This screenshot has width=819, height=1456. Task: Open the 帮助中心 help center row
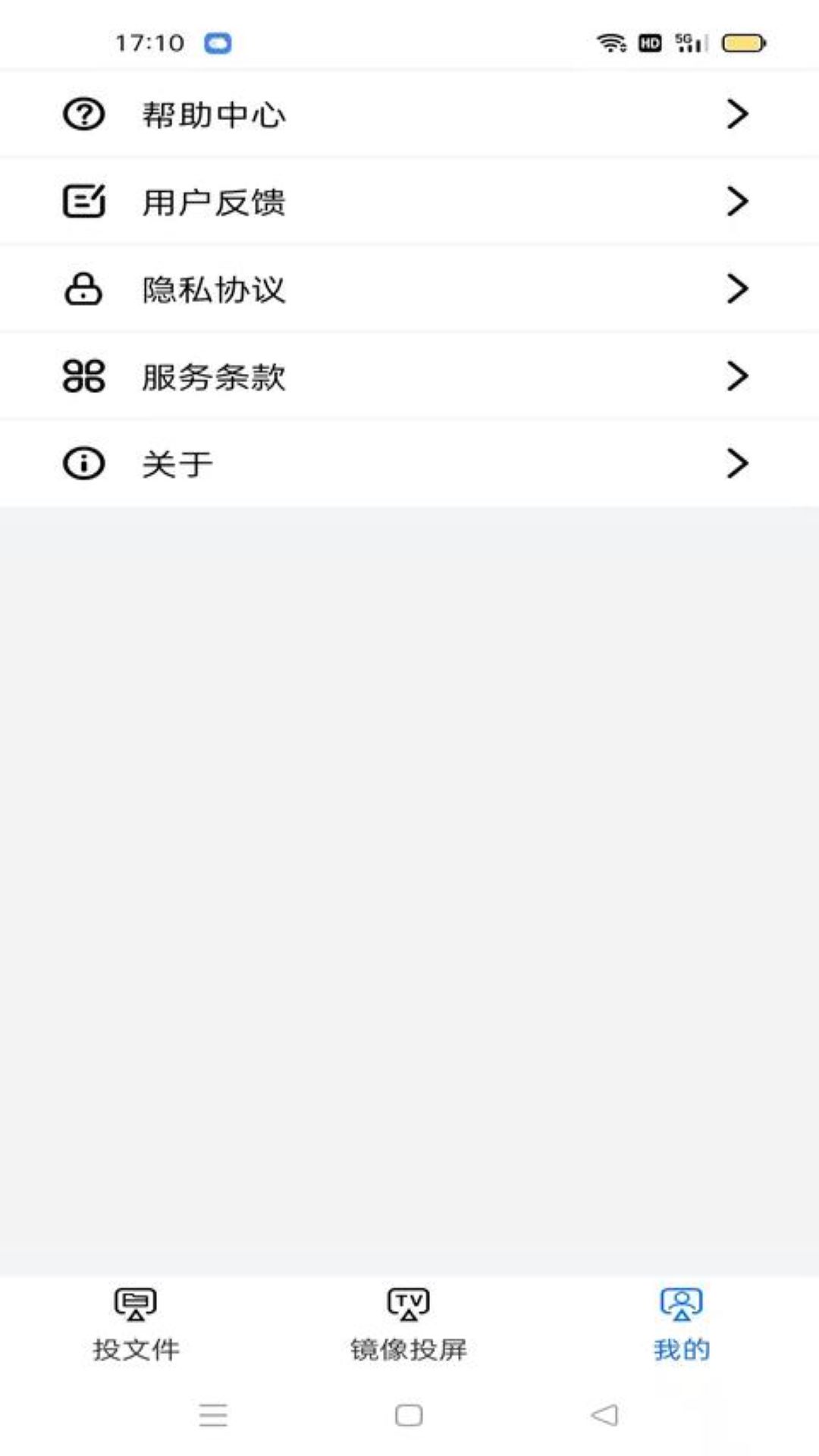(409, 115)
